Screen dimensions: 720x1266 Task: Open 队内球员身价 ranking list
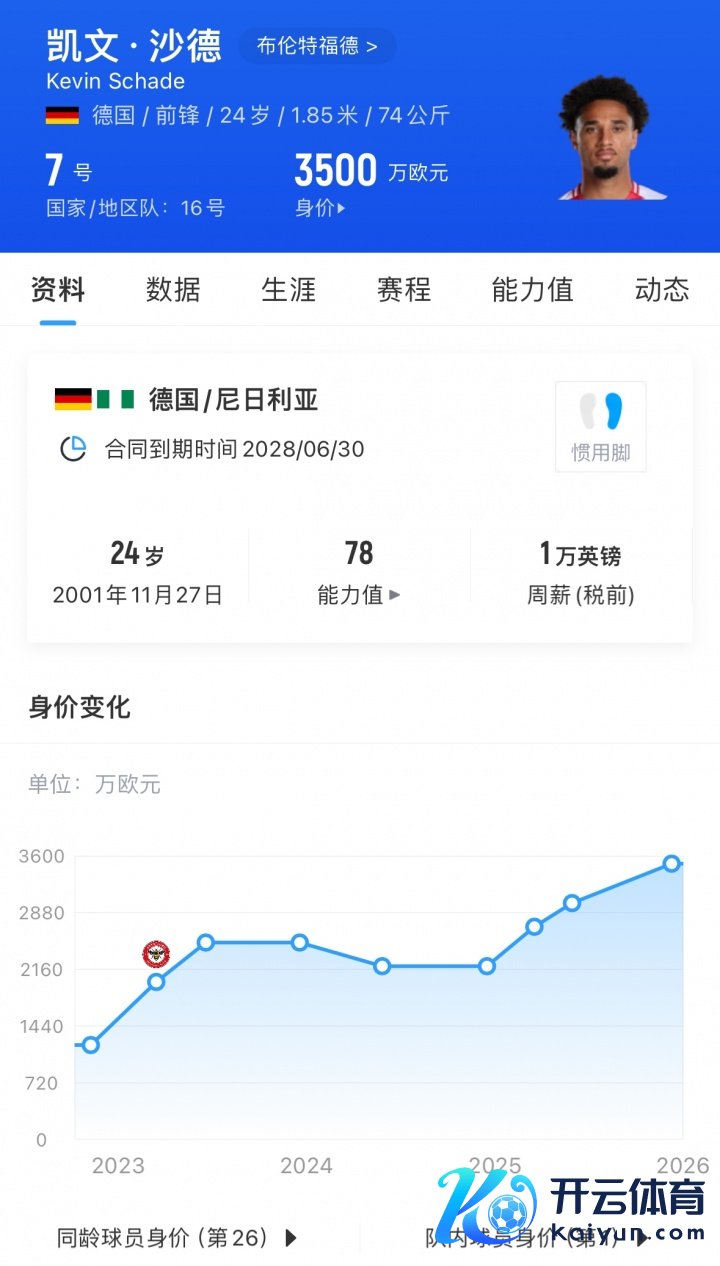(535, 1238)
